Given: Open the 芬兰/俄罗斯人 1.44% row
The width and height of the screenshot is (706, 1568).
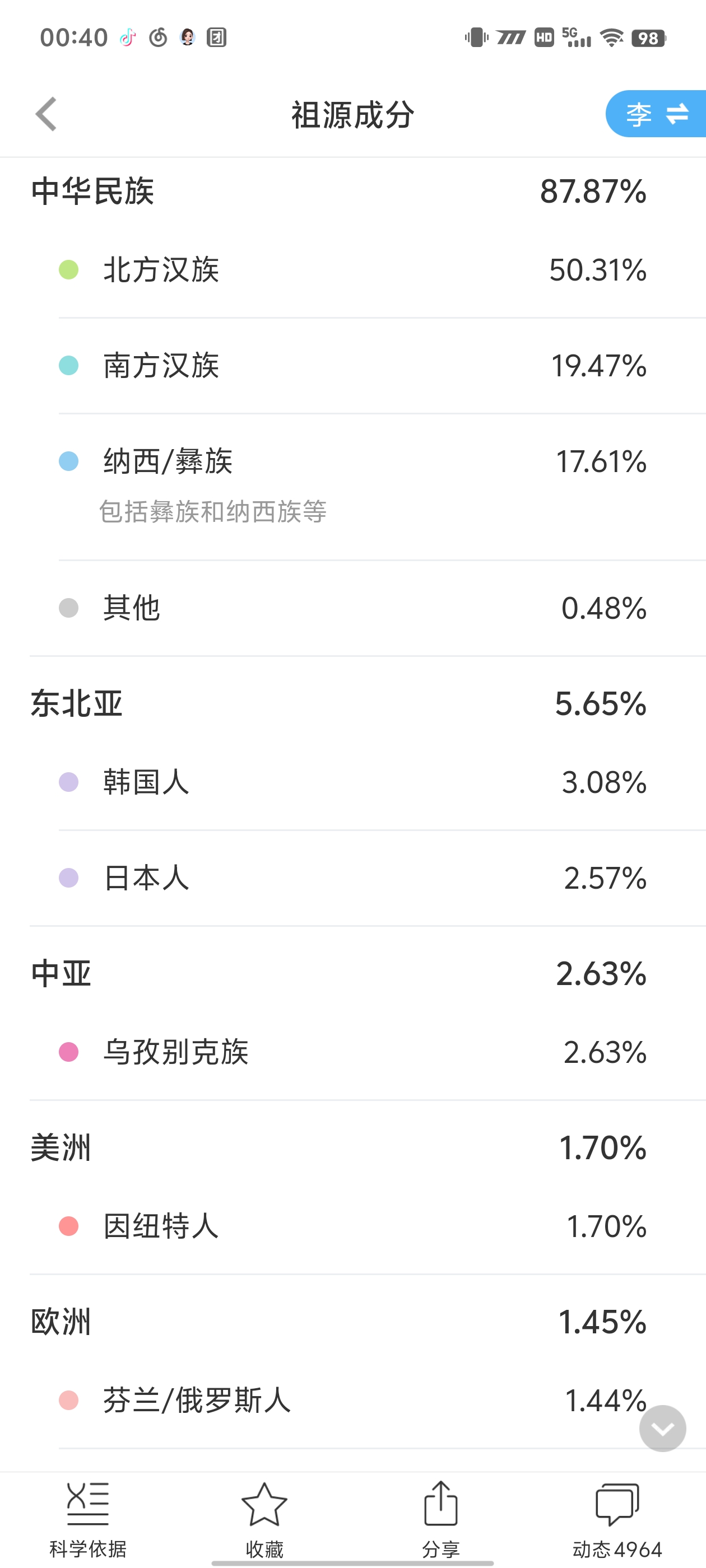Looking at the screenshot, I should pos(383,1401).
